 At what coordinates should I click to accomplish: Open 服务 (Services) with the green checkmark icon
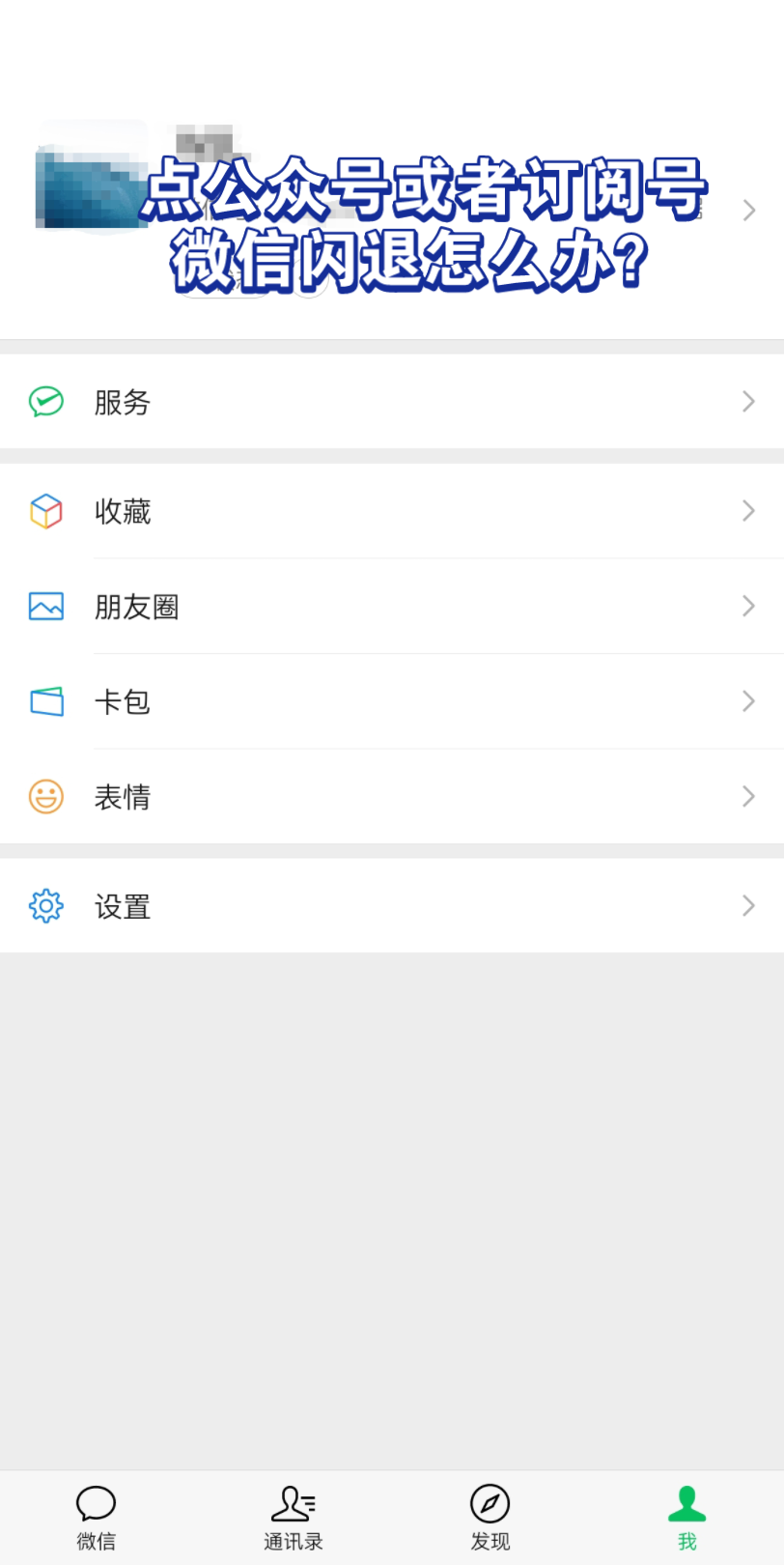[x=45, y=402]
